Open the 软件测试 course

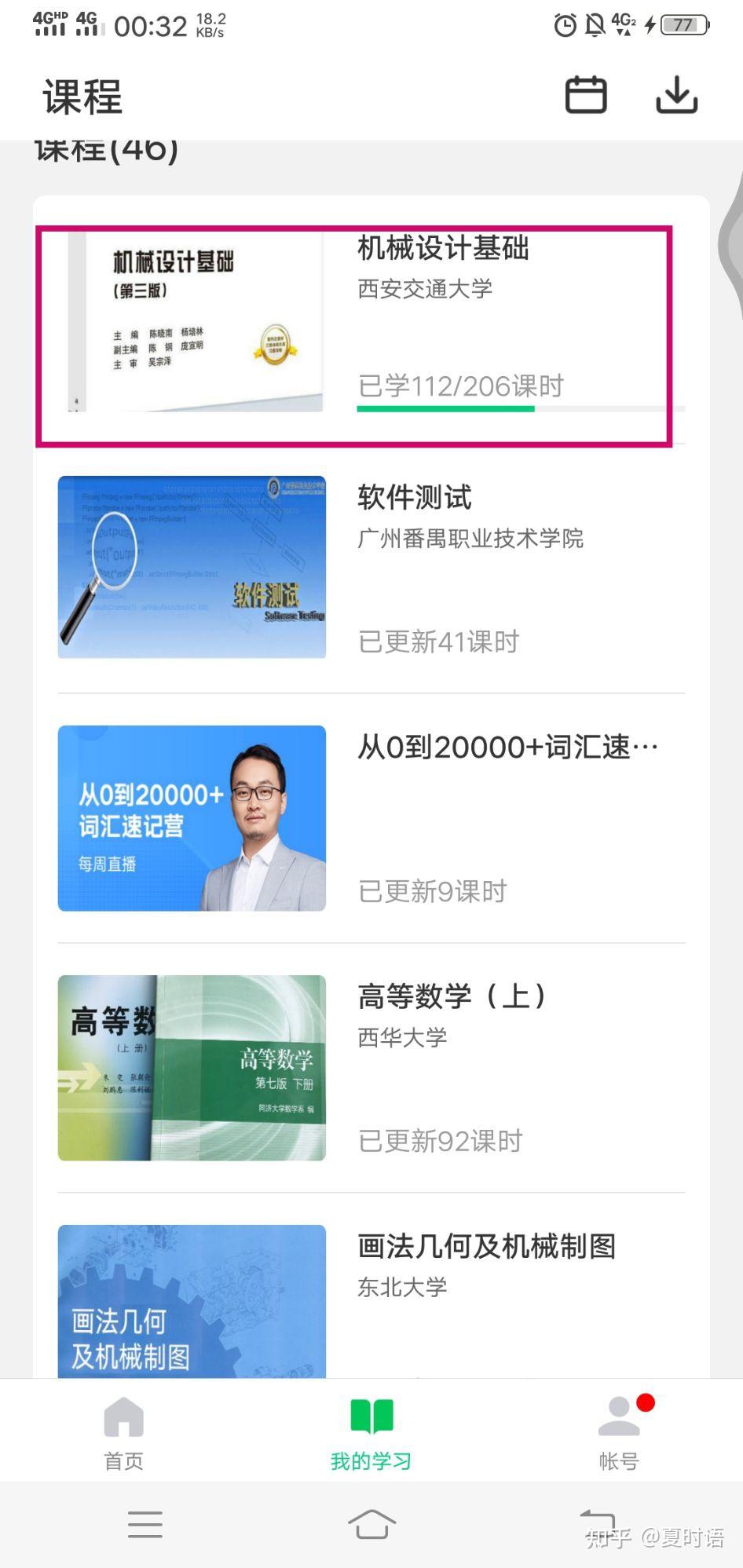[x=371, y=568]
